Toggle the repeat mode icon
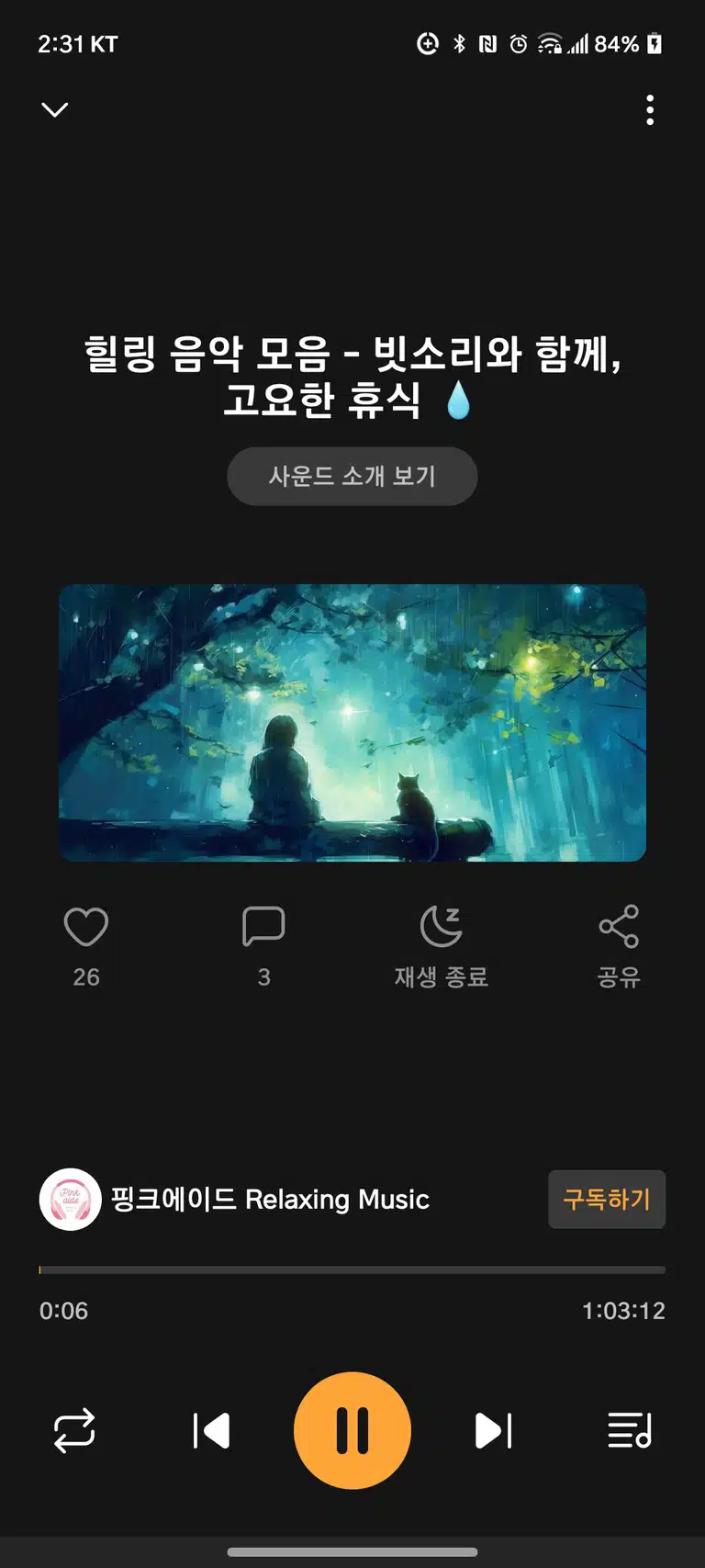The height and width of the screenshot is (1568, 705). click(x=74, y=1431)
